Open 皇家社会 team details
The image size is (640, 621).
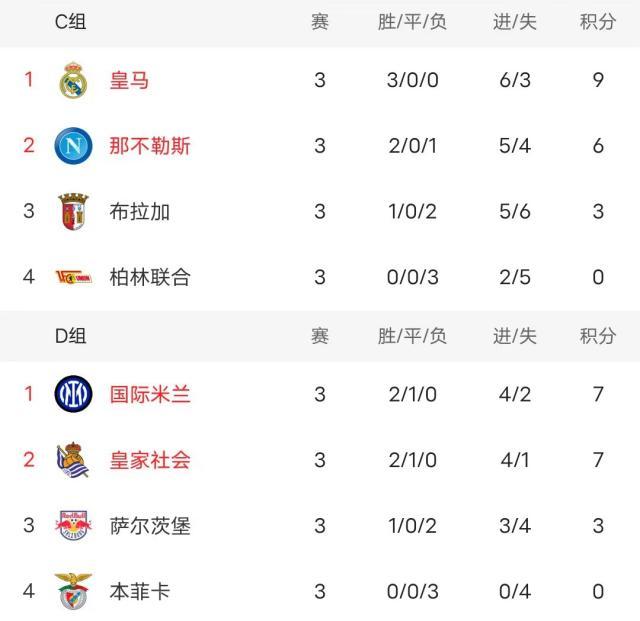(150, 460)
